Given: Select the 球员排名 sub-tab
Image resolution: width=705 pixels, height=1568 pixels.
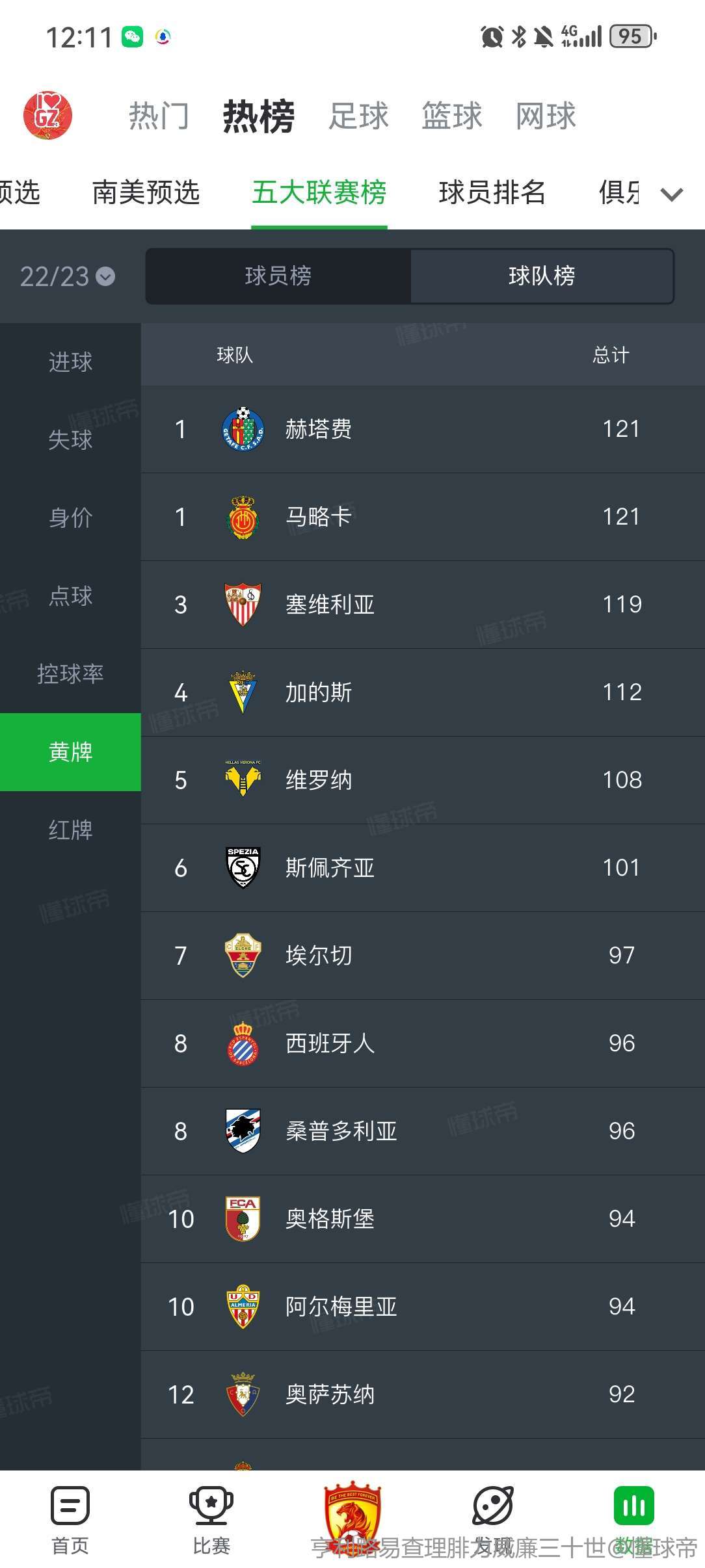Looking at the screenshot, I should click(492, 192).
